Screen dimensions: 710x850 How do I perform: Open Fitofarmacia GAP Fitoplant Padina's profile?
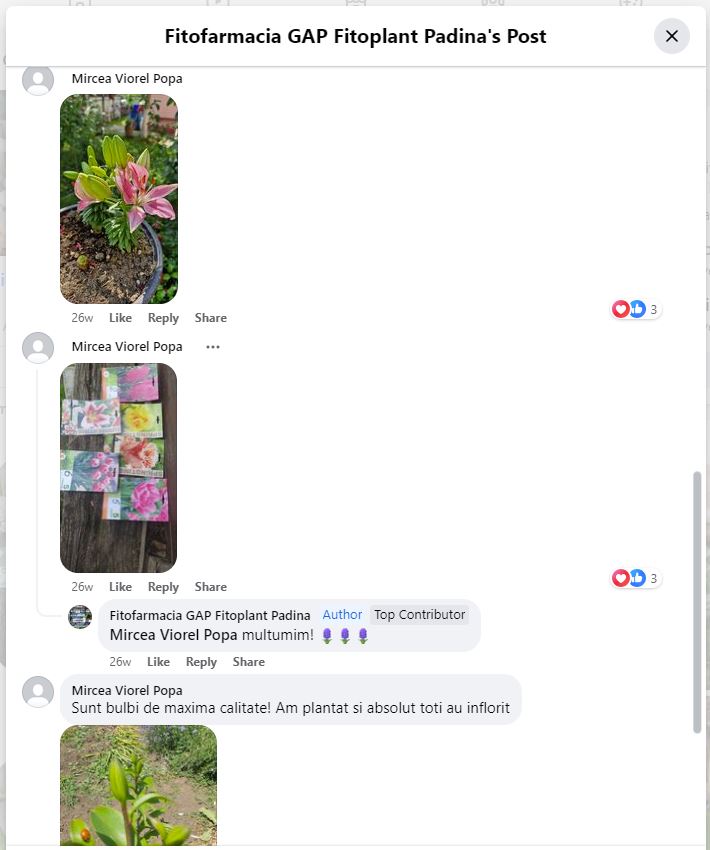coord(209,615)
